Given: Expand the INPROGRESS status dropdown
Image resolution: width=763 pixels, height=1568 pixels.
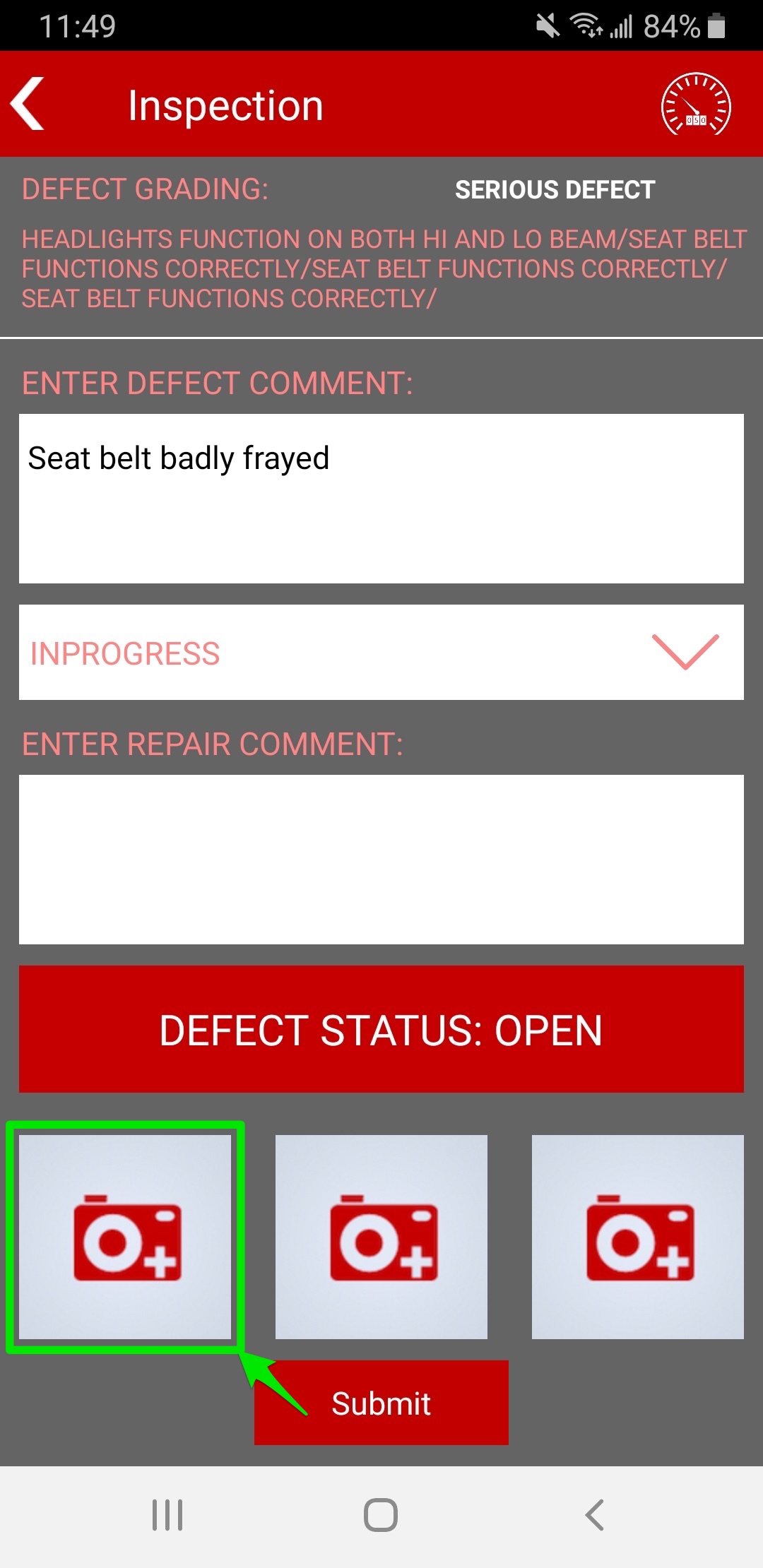Looking at the screenshot, I should 381,653.
